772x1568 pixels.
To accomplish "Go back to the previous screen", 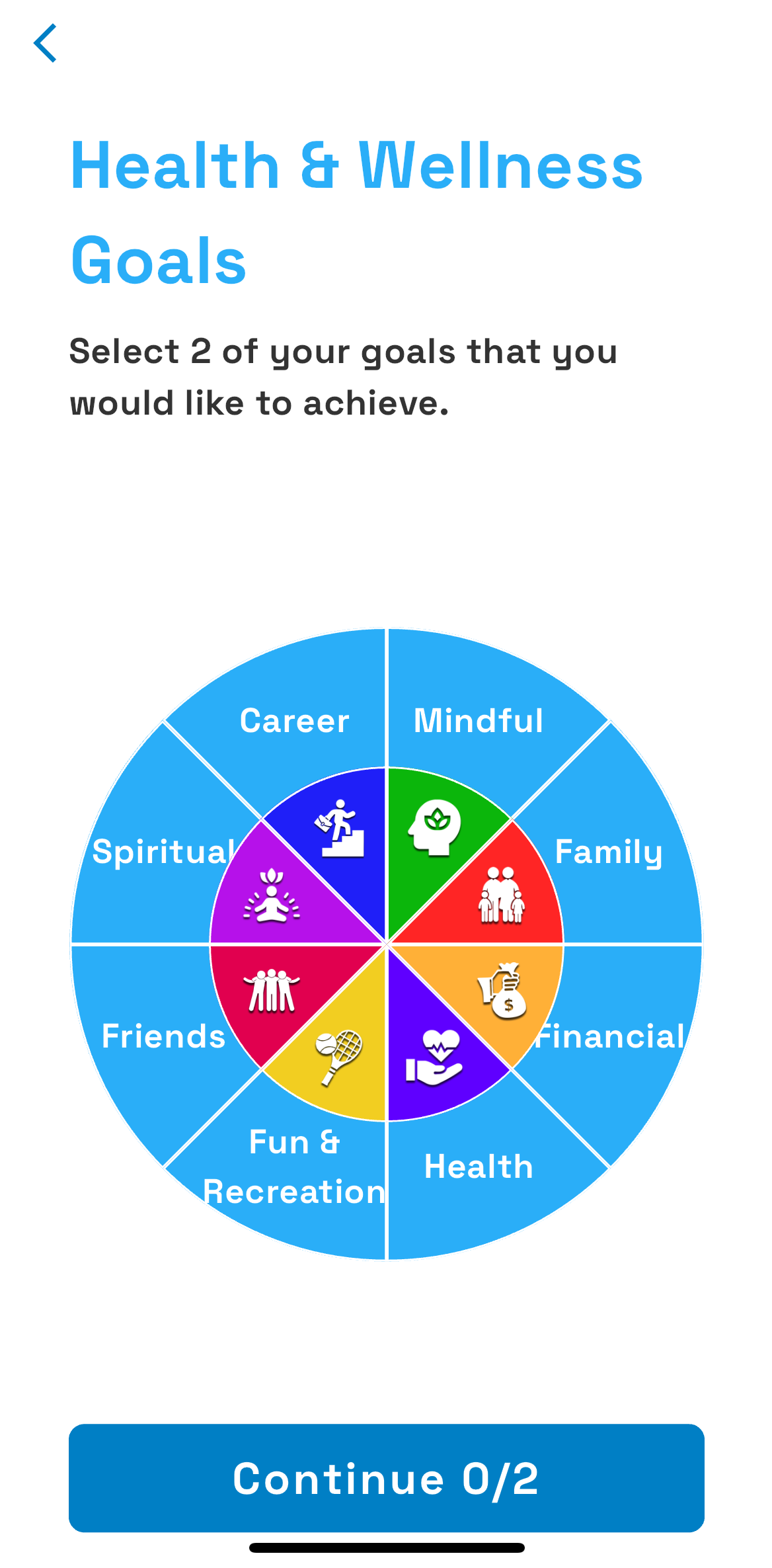I will pyautogui.click(x=45, y=44).
